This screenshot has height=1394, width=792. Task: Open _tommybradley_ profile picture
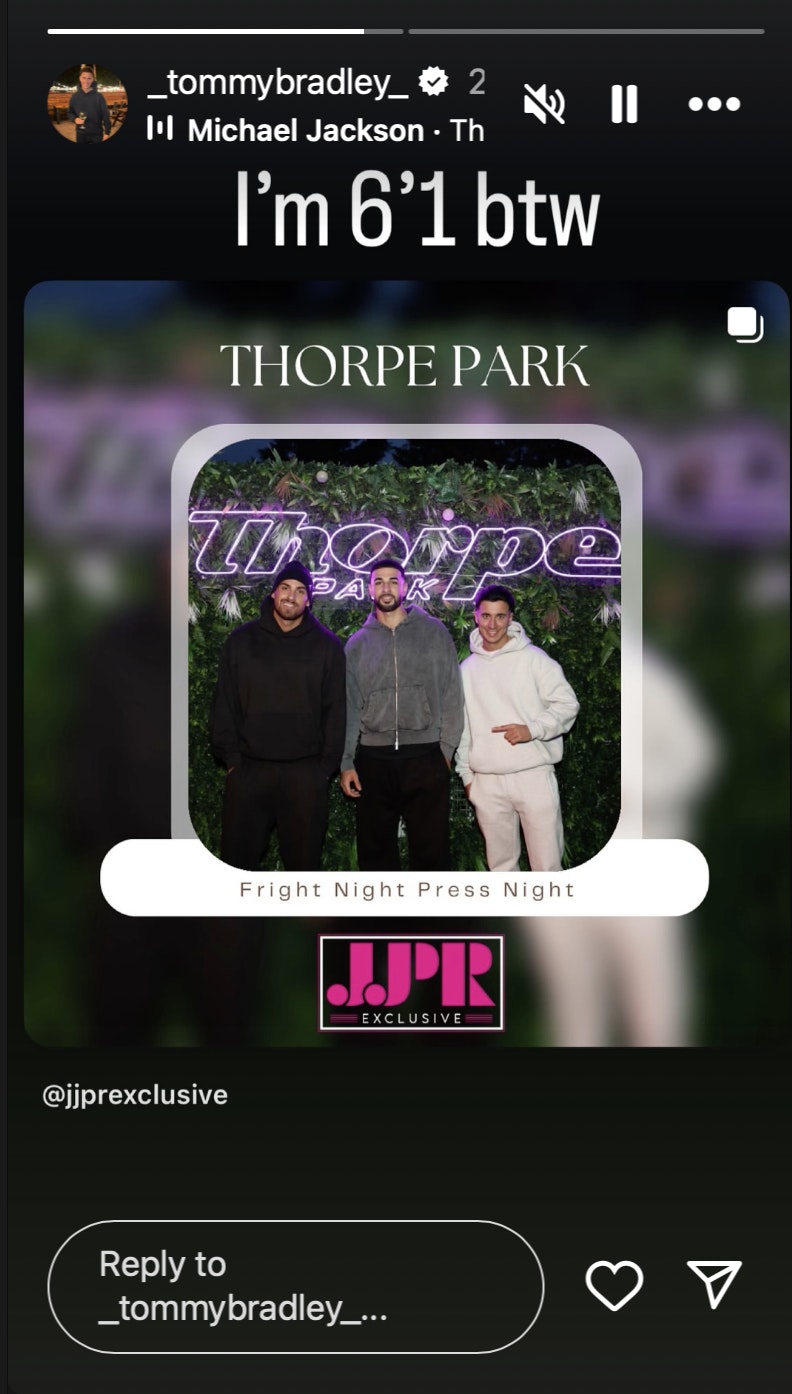(x=87, y=103)
